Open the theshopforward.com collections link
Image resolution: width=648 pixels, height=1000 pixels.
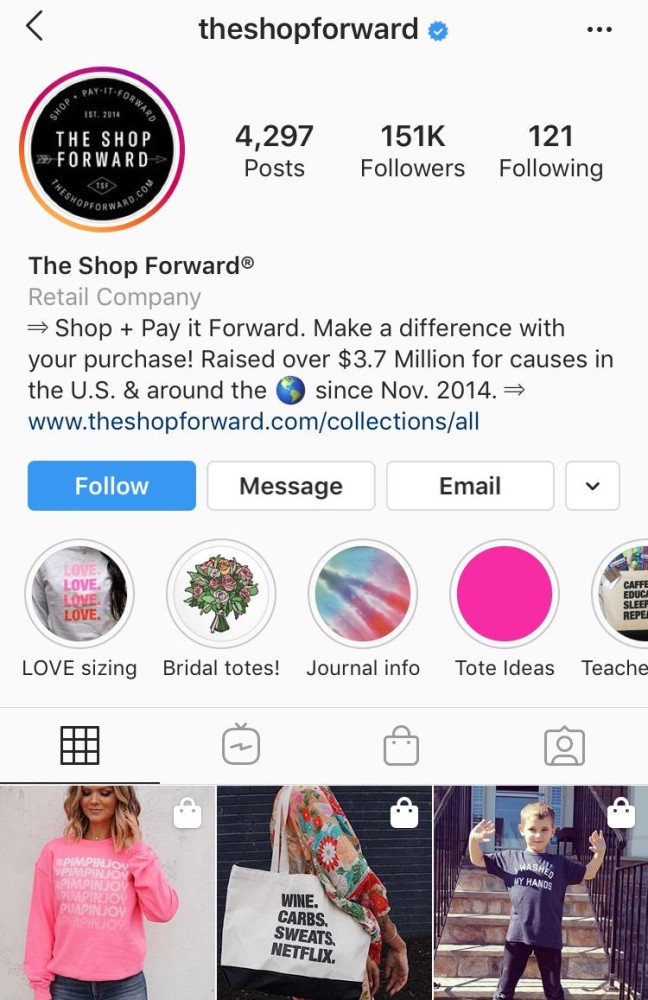point(254,421)
